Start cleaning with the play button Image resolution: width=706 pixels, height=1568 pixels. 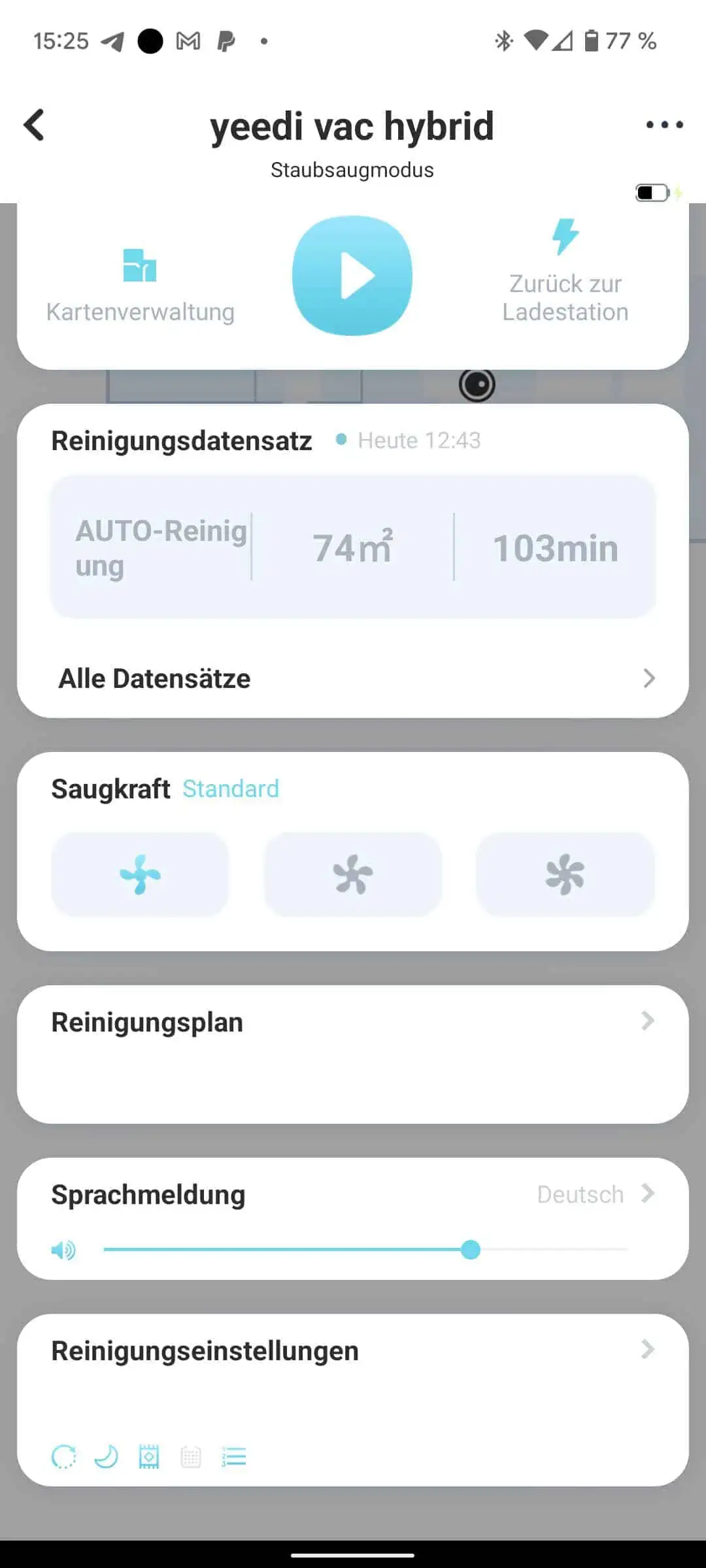[352, 276]
